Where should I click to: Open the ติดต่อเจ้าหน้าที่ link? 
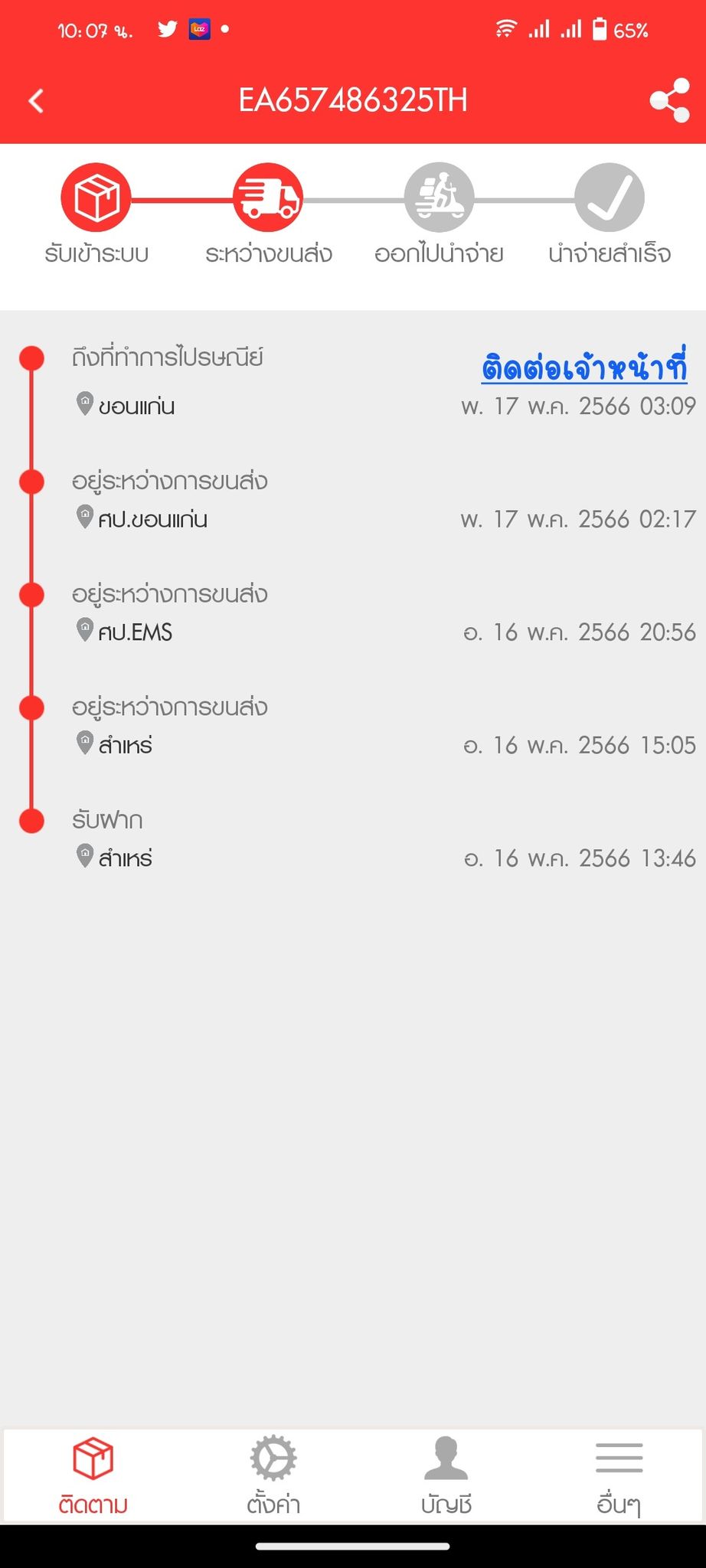click(x=584, y=368)
